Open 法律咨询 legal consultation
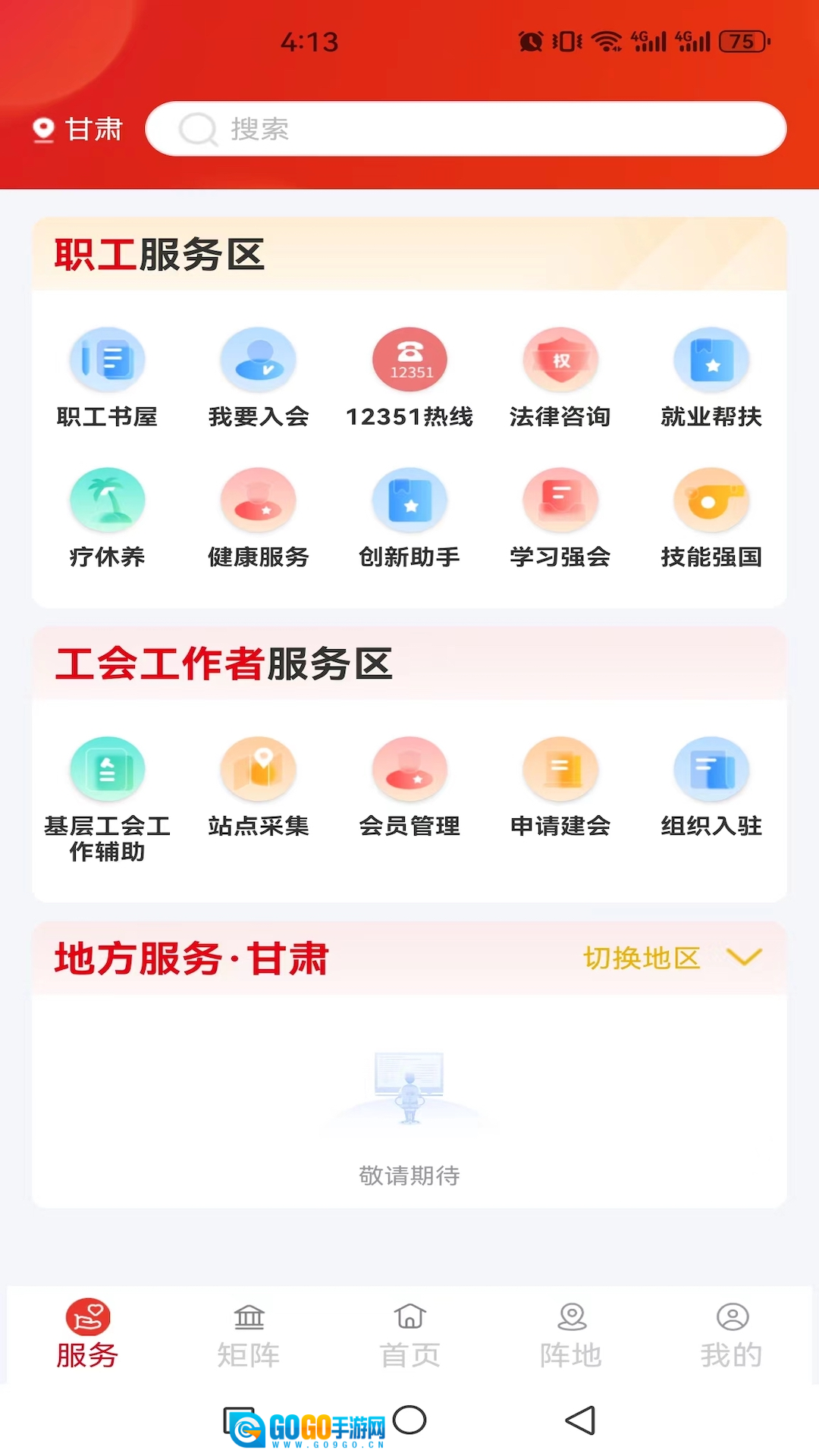 click(560, 377)
